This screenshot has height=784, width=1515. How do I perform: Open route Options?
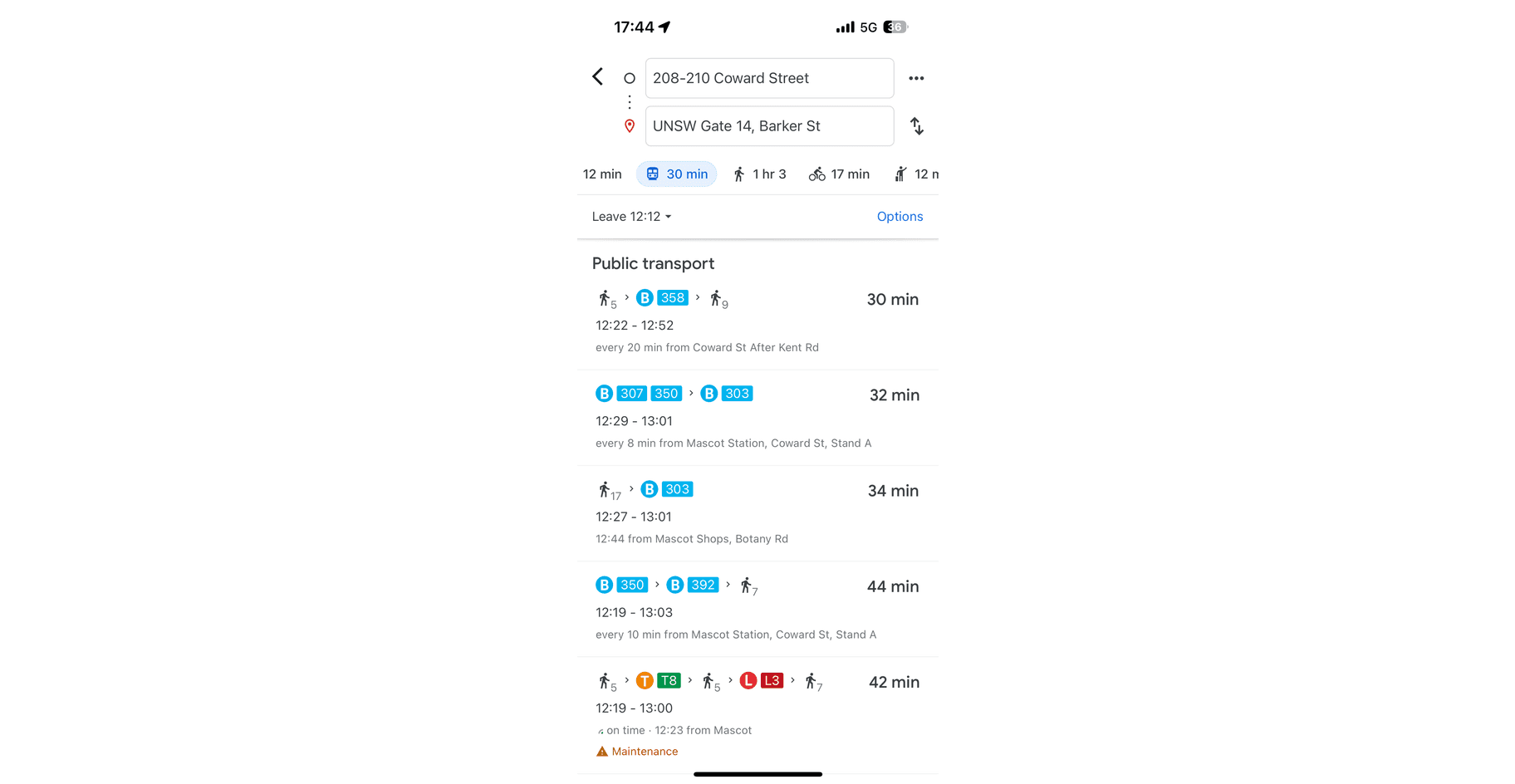click(x=900, y=217)
